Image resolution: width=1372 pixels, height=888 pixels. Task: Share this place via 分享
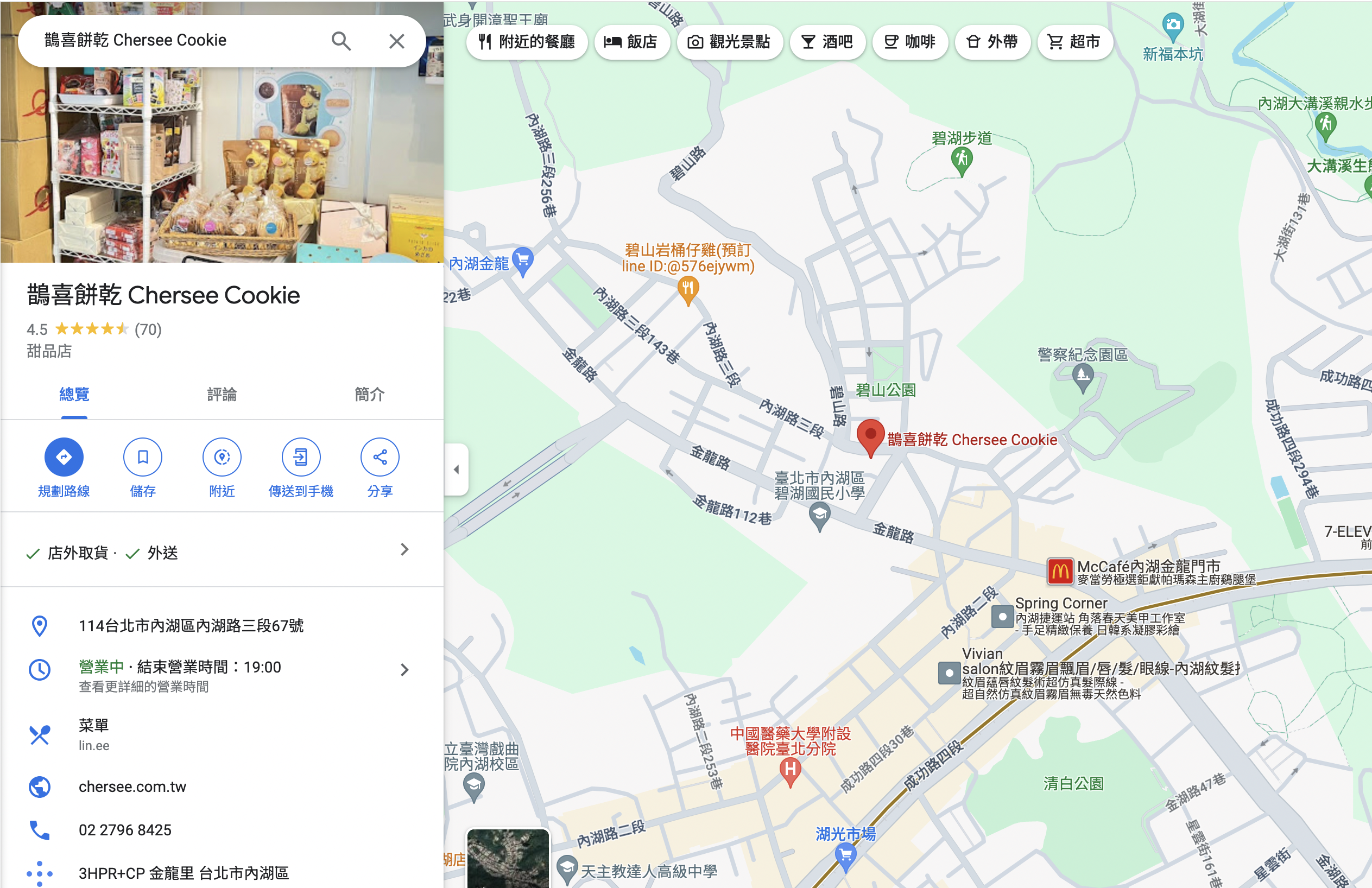pos(380,468)
